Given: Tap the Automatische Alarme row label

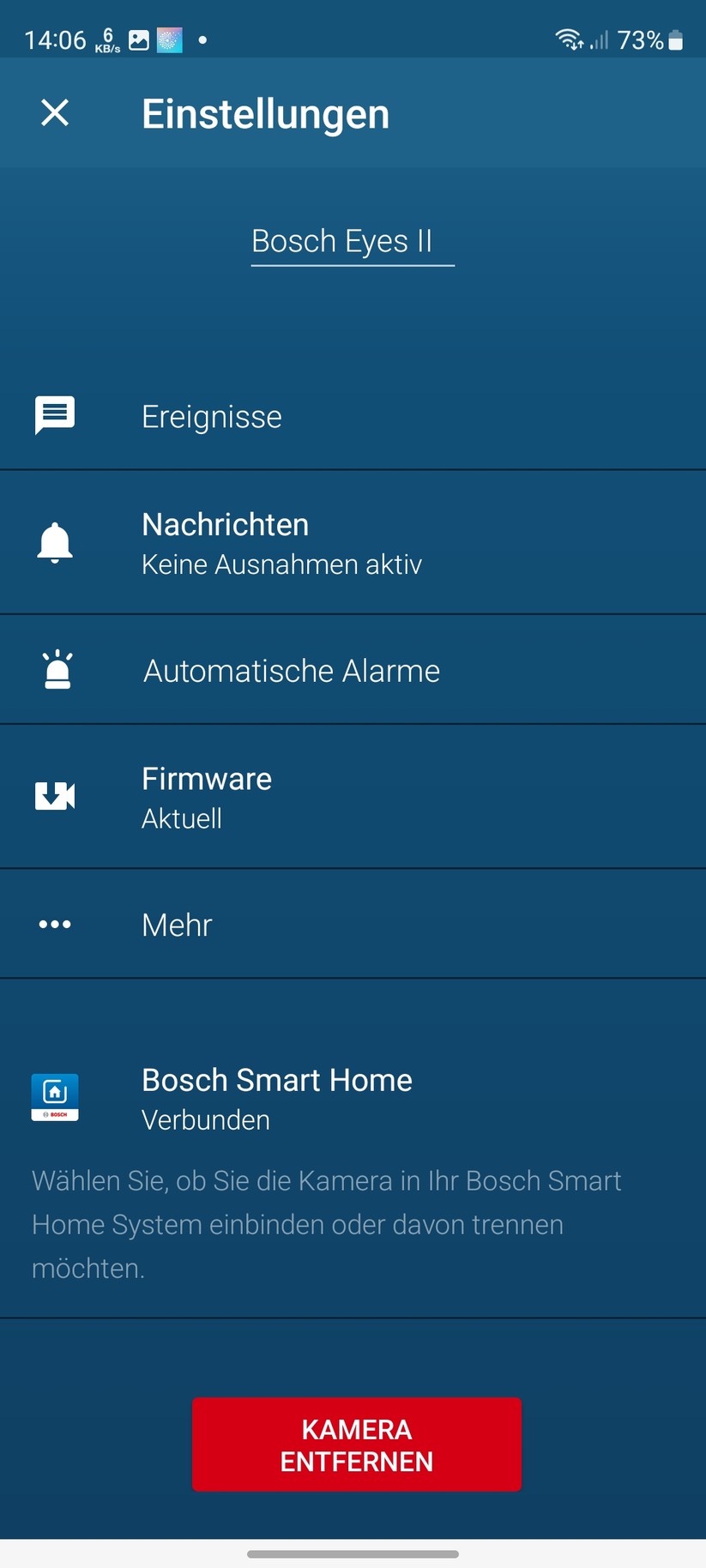Looking at the screenshot, I should (291, 670).
